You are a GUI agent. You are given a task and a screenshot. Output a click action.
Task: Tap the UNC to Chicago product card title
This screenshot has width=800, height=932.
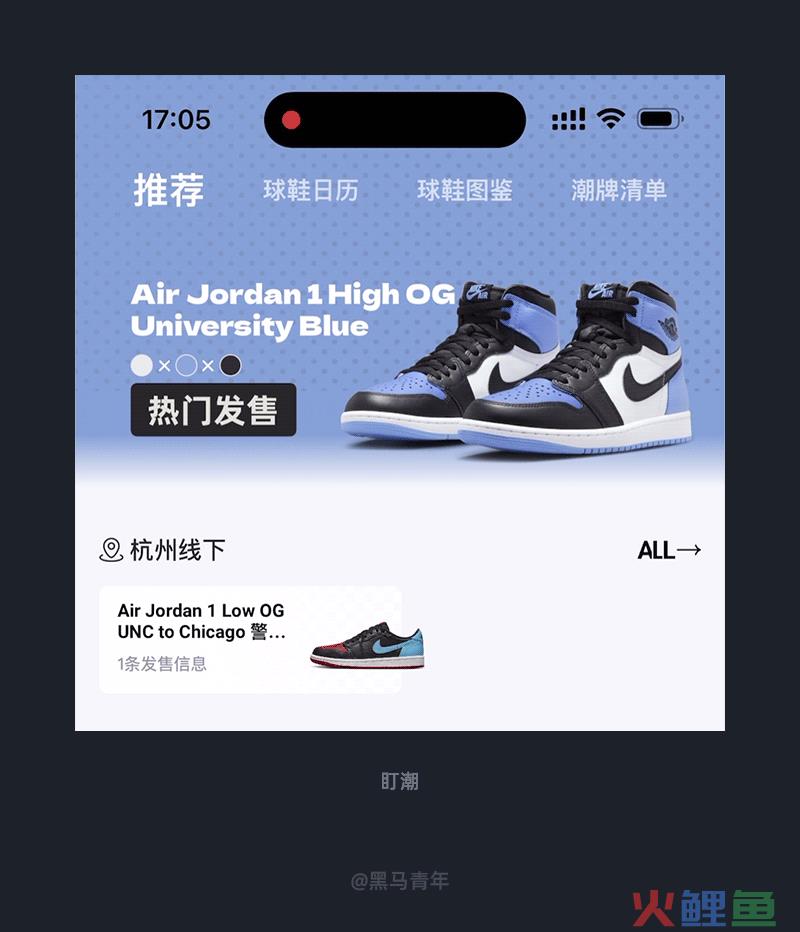pyautogui.click(x=199, y=621)
